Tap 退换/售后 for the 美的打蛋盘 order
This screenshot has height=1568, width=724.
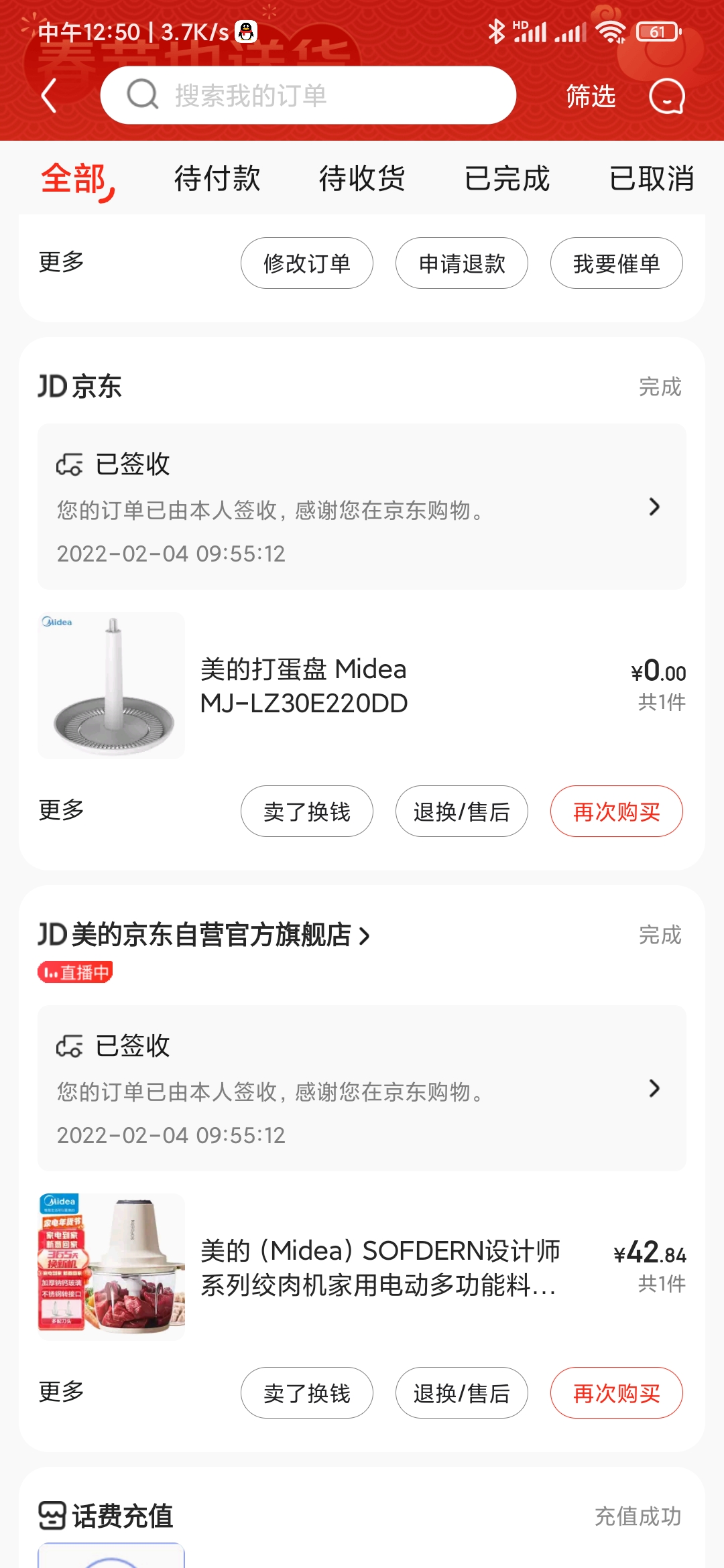coord(462,811)
